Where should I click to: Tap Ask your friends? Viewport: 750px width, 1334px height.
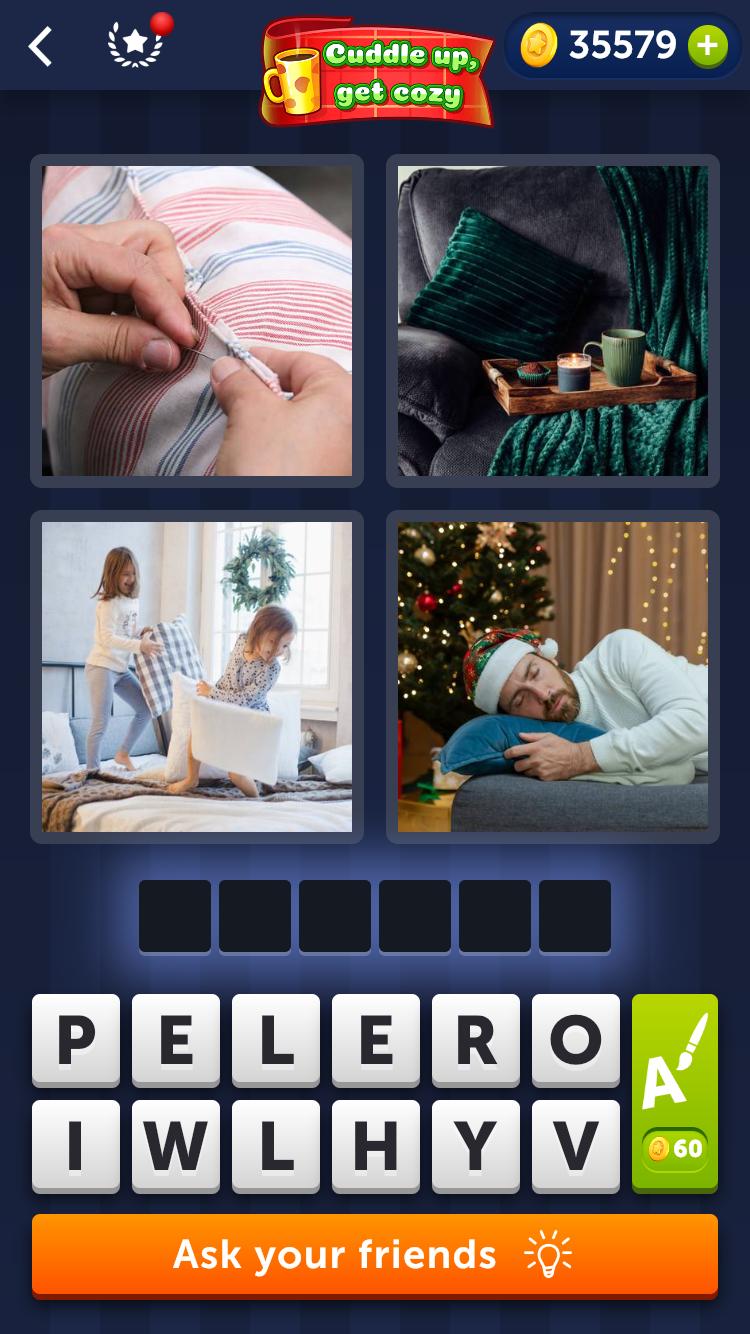pos(375,1255)
